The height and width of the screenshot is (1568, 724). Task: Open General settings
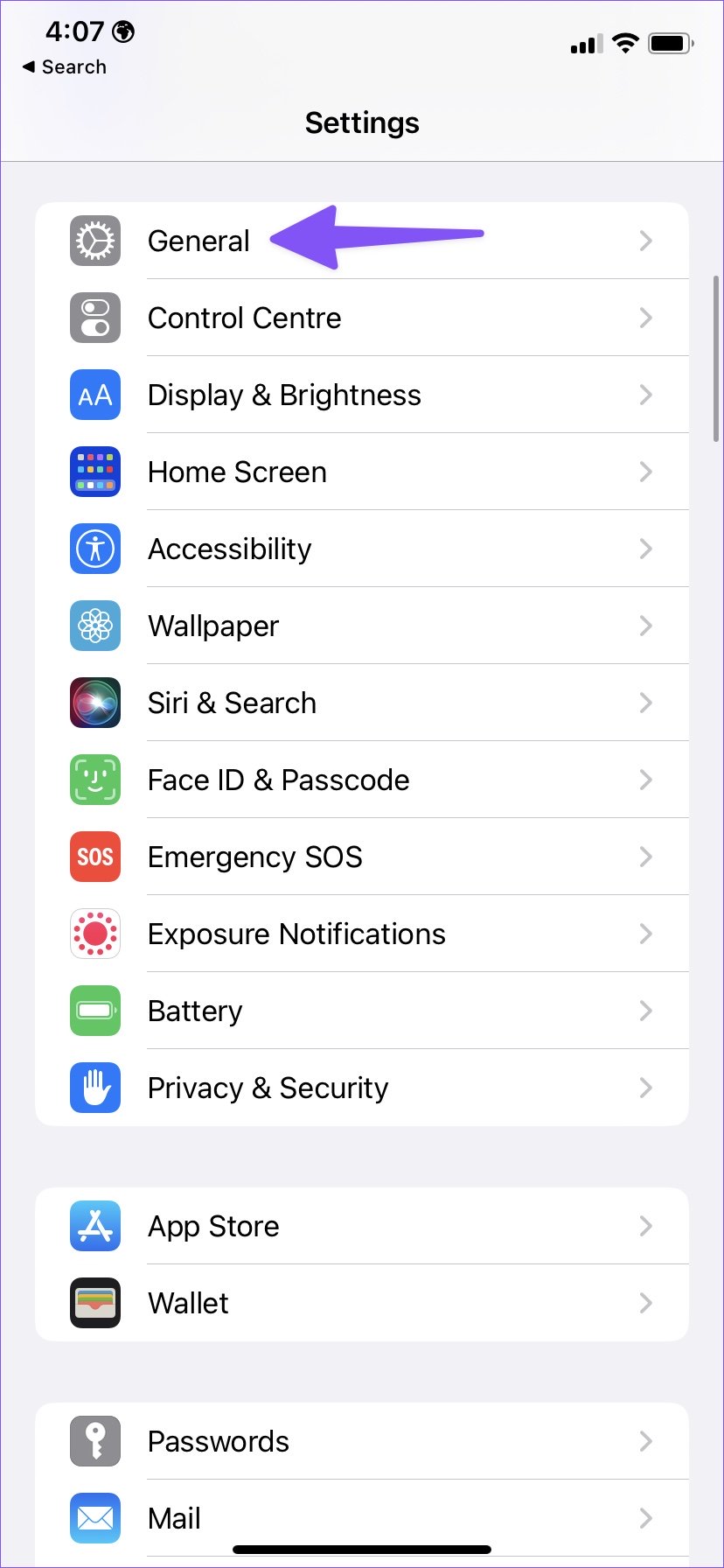pyautogui.click(x=362, y=241)
